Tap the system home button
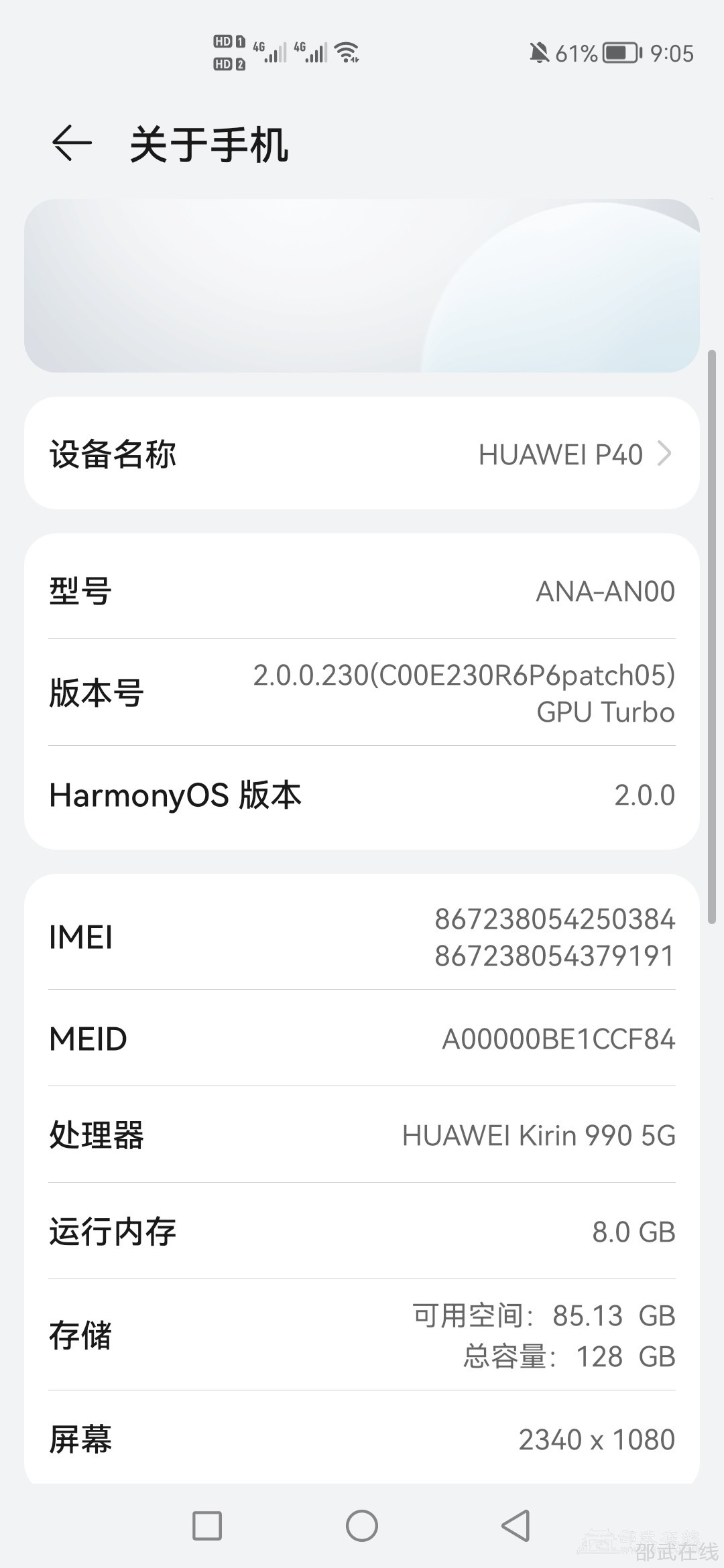The height and width of the screenshot is (1568, 724). (362, 1526)
